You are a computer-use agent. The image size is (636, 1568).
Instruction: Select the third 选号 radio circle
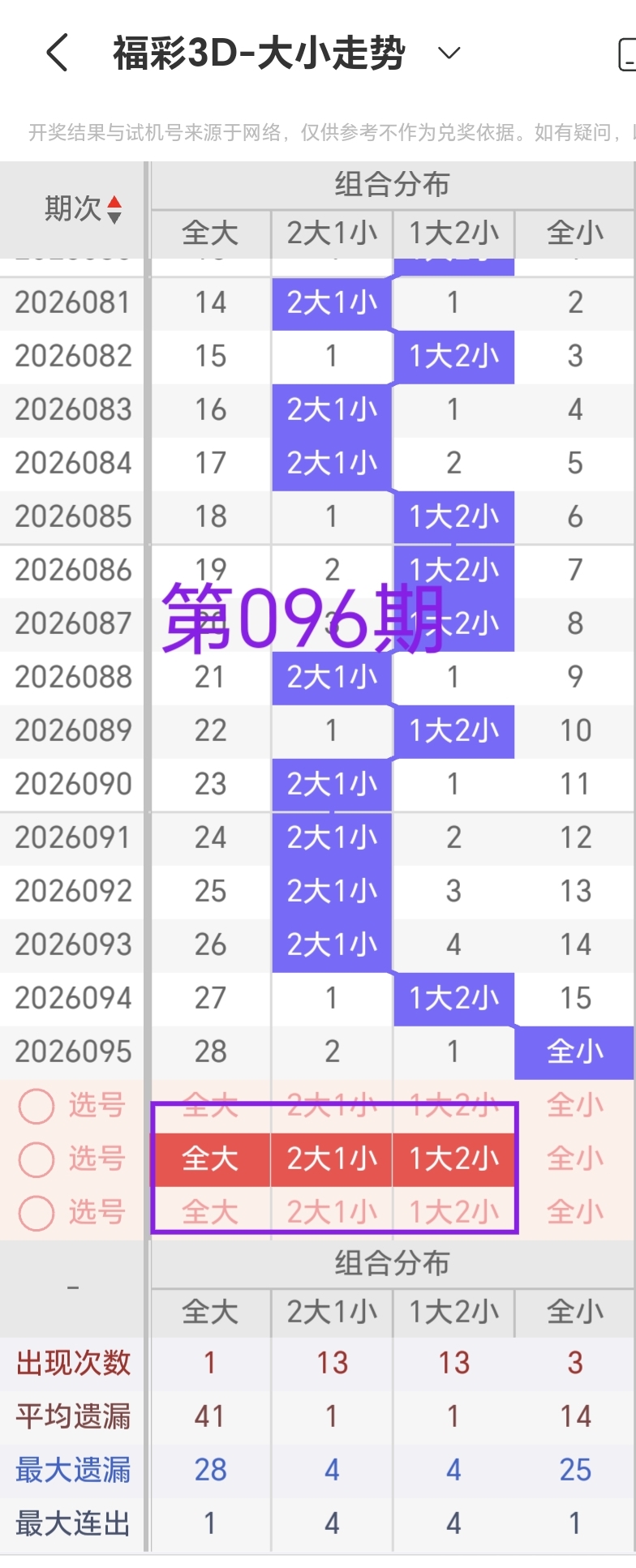[36, 1211]
